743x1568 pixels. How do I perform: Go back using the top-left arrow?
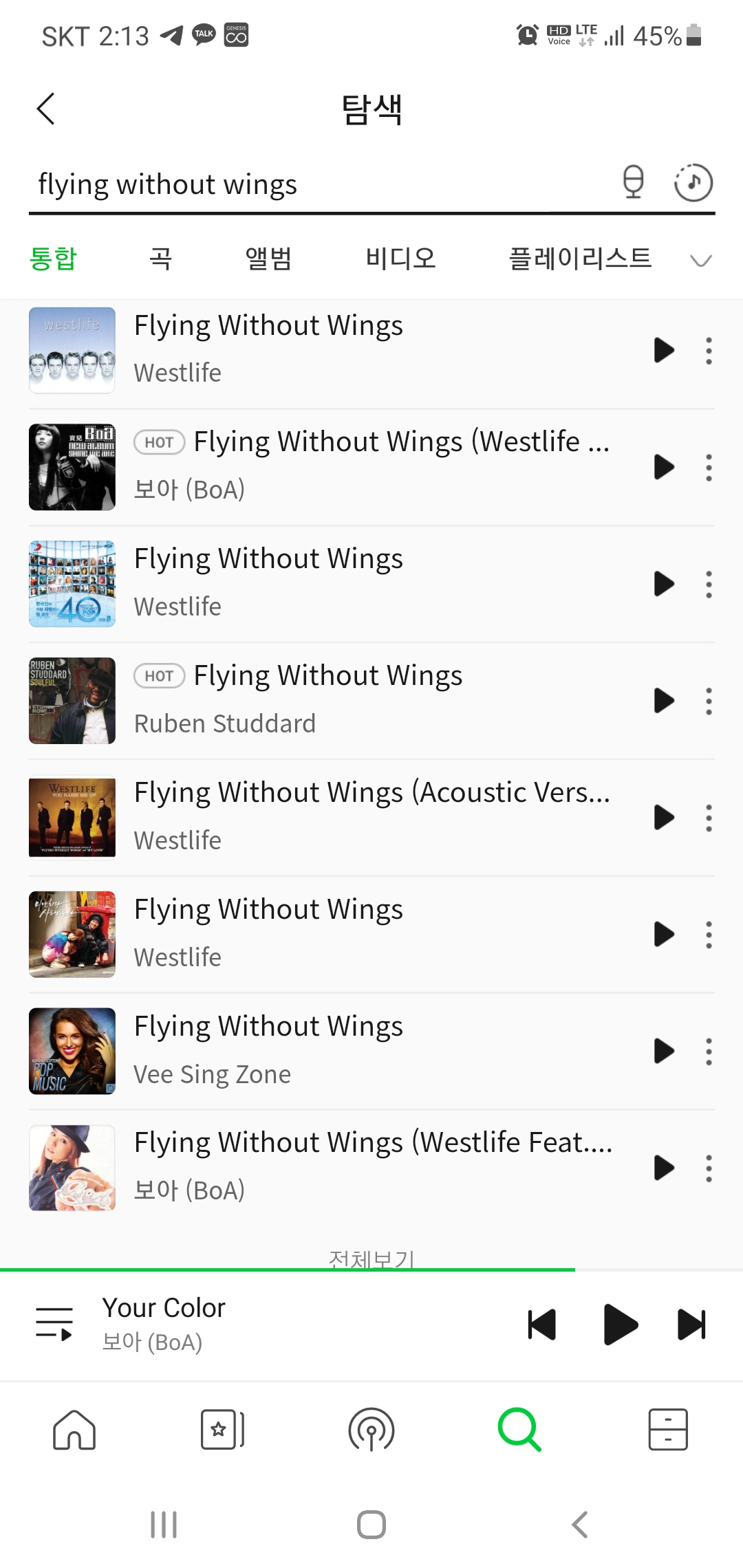tap(45, 109)
